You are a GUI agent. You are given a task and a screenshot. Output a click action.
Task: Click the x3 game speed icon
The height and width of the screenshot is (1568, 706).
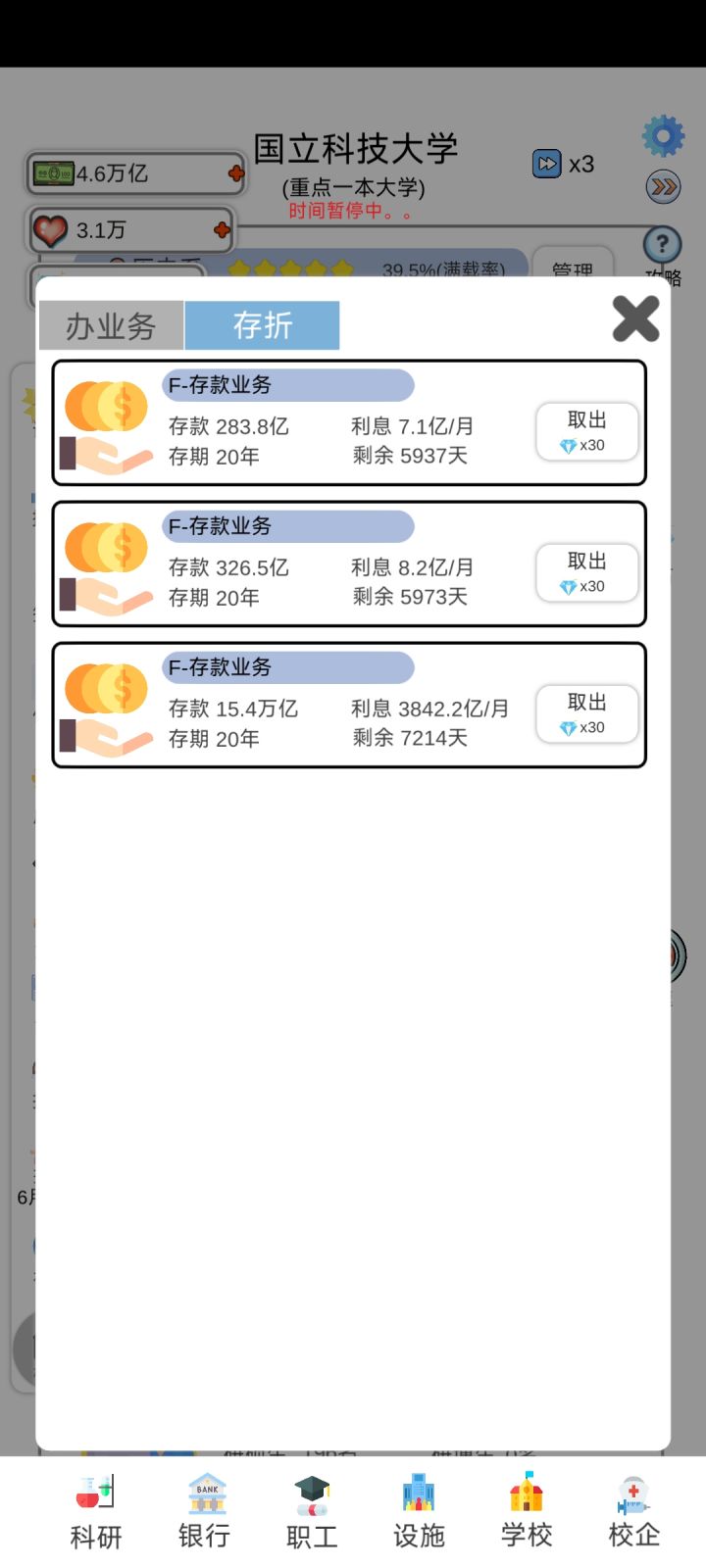coord(549,164)
